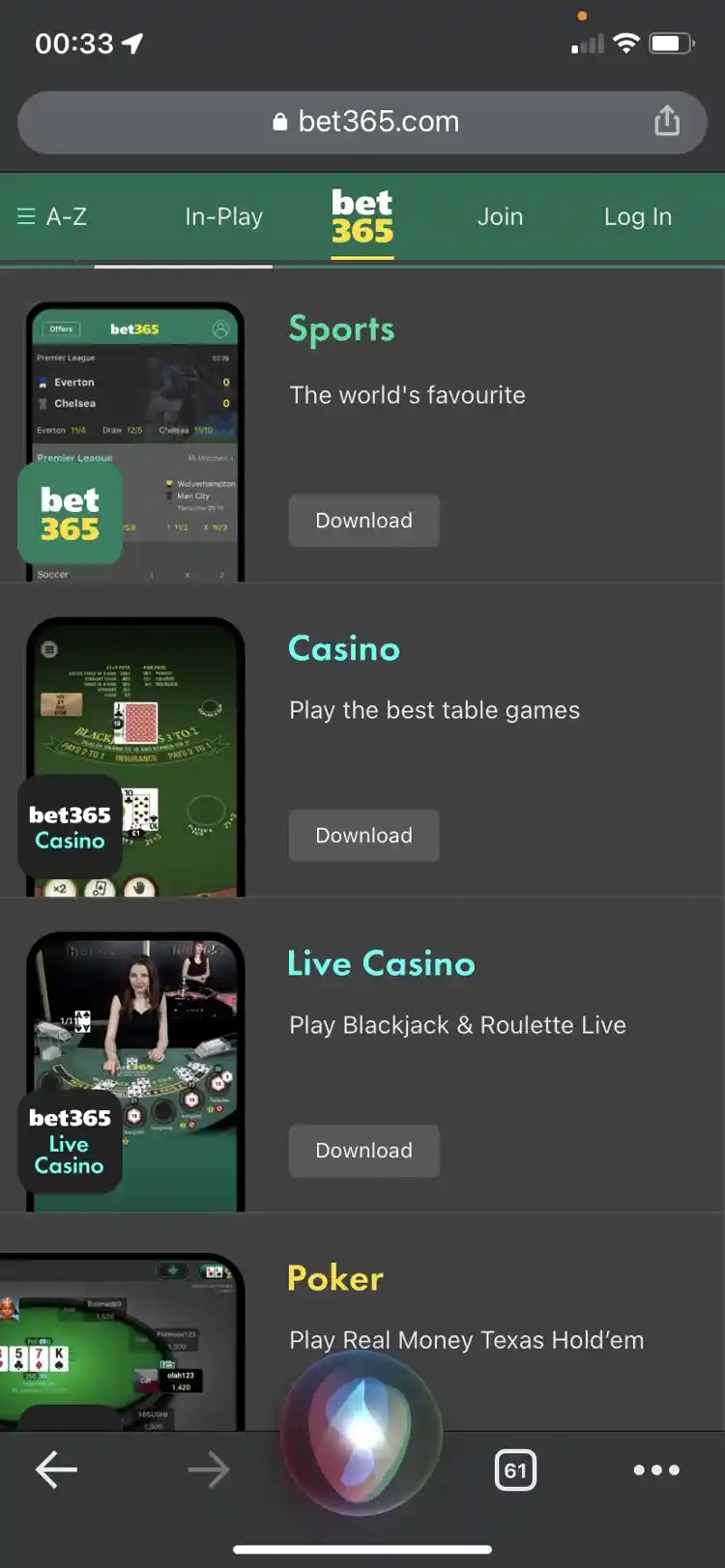This screenshot has height=1568, width=725.
Task: Open the A-Z menu
Action: pos(53,216)
